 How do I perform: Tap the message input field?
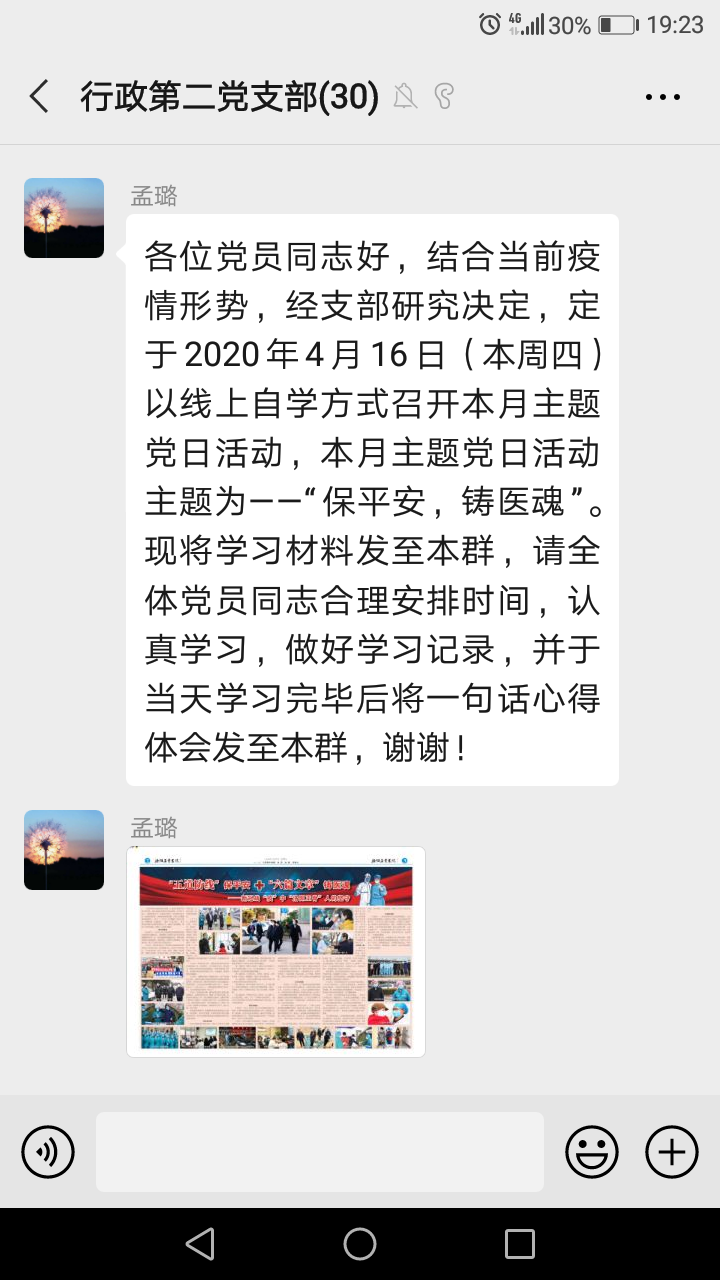(x=320, y=1152)
